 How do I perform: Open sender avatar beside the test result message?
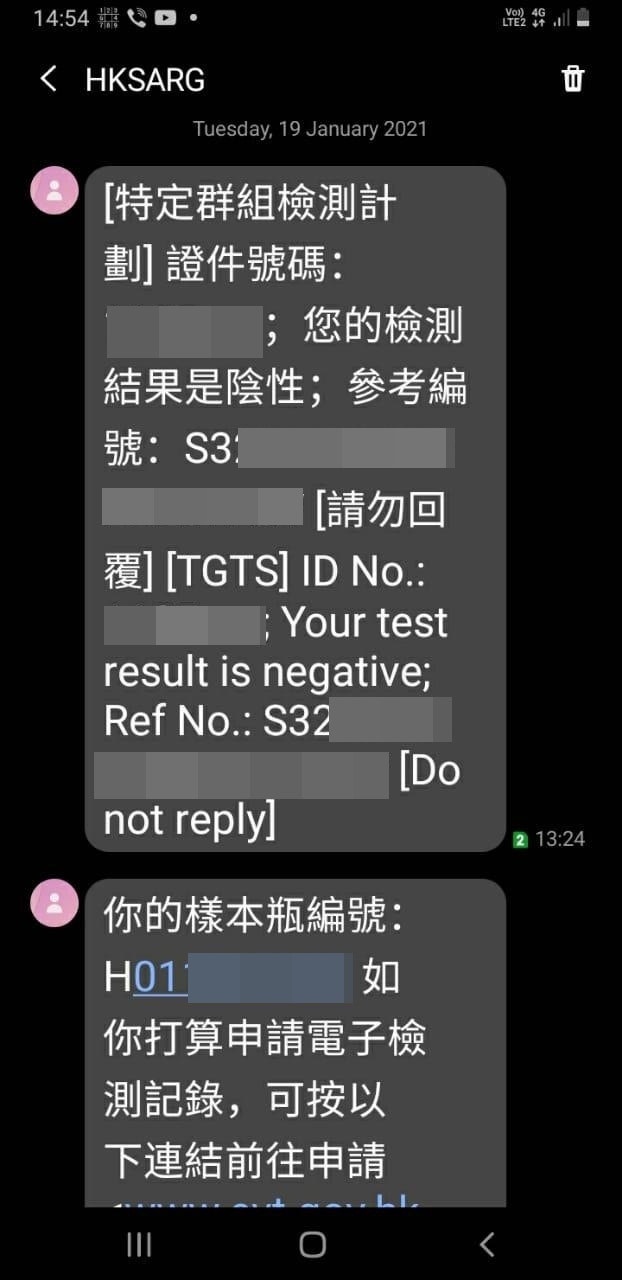(54, 190)
